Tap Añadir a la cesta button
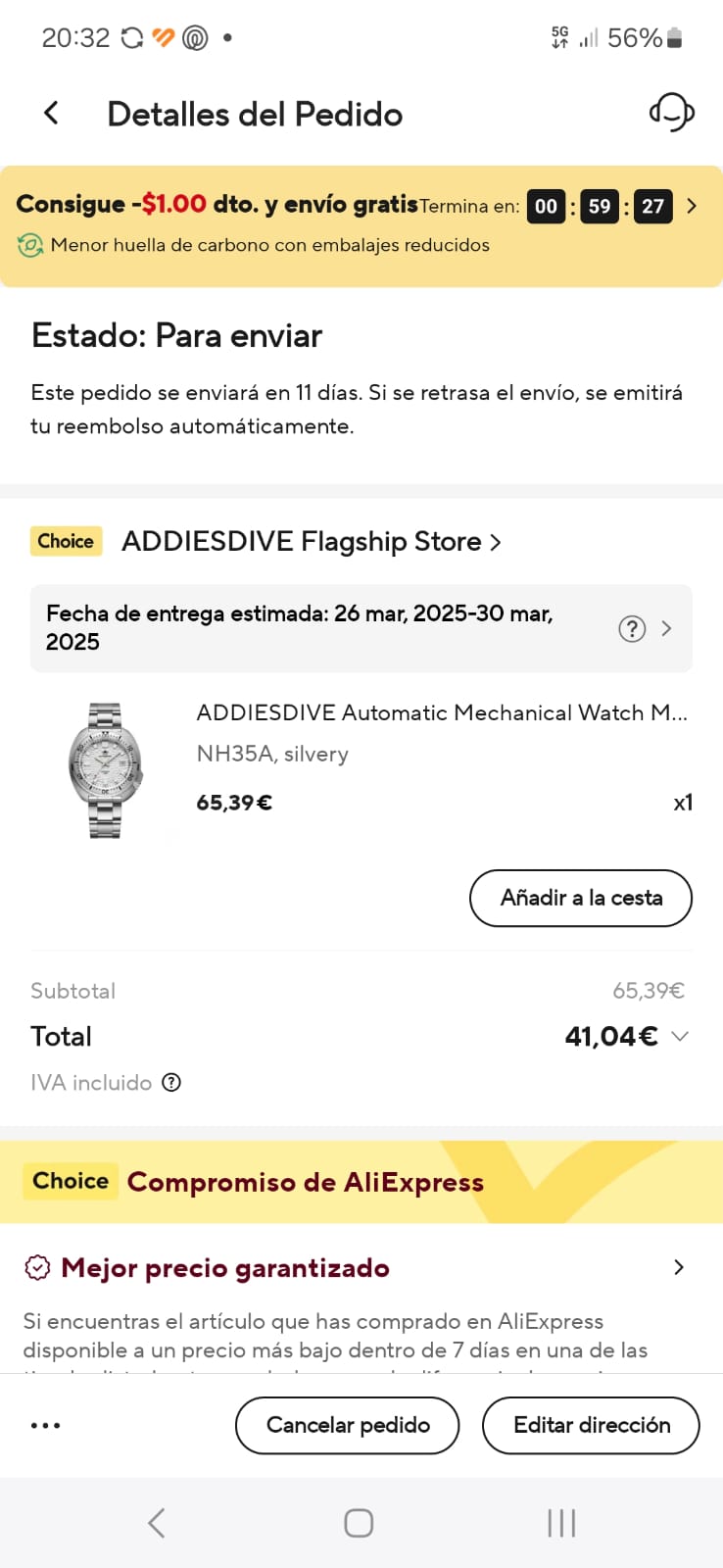The width and height of the screenshot is (723, 1568). click(580, 898)
